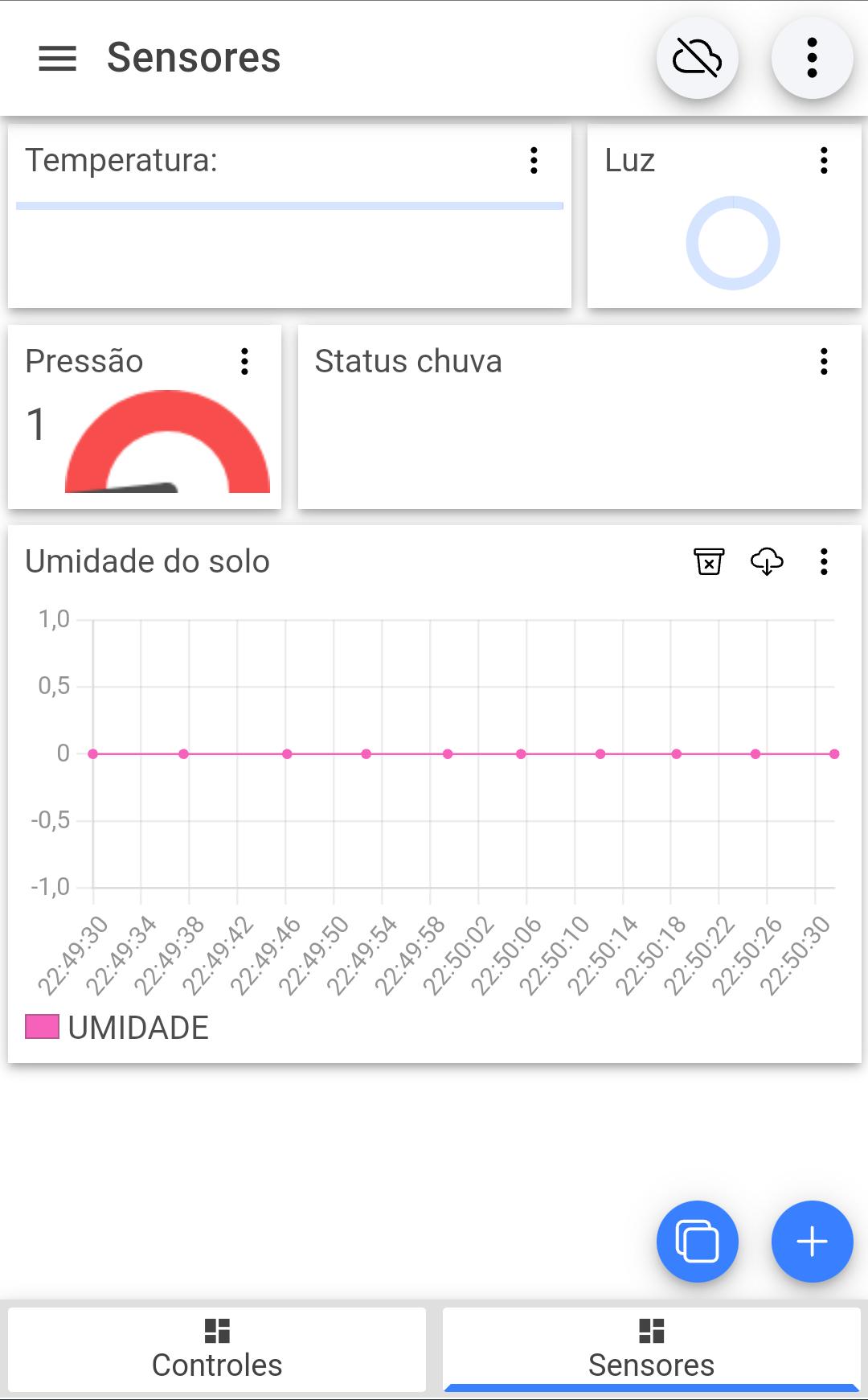The height and width of the screenshot is (1400, 868).
Task: Open options for the Luz card
Action: click(x=824, y=161)
